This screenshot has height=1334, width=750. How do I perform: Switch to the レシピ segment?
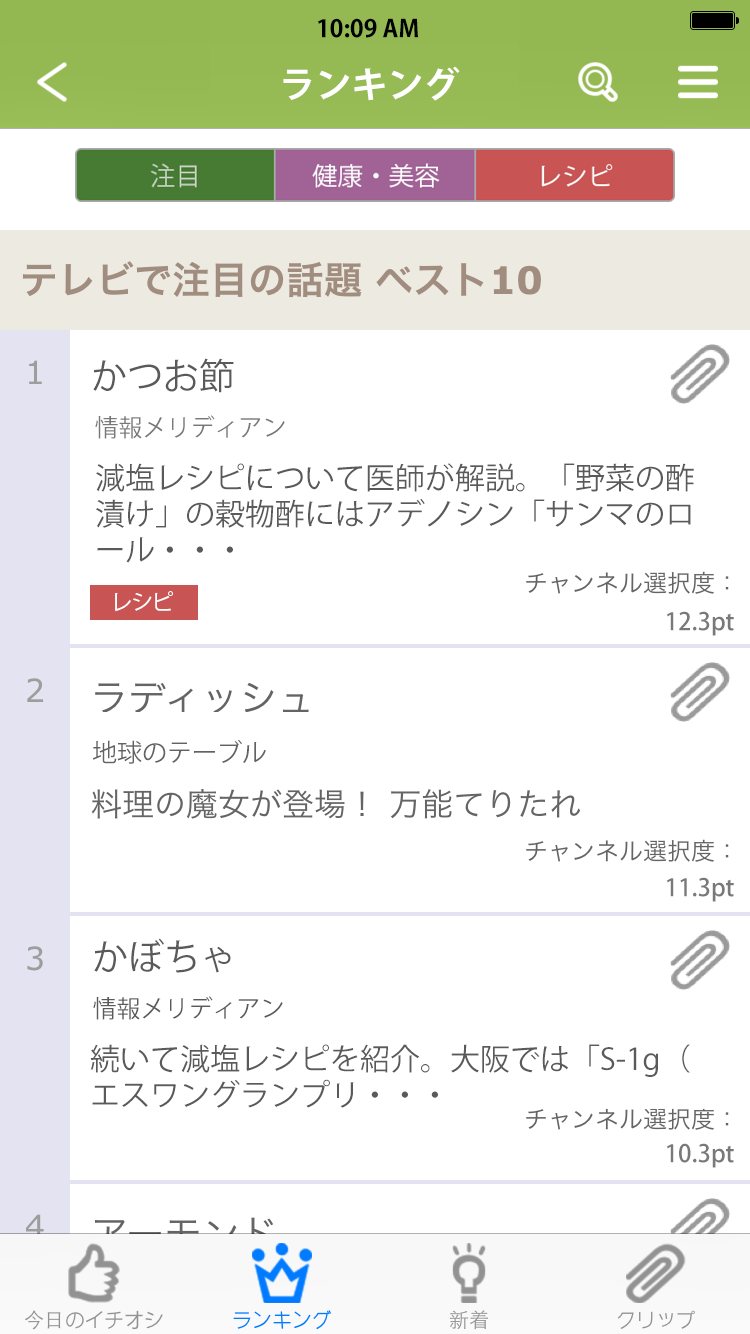pyautogui.click(x=574, y=176)
